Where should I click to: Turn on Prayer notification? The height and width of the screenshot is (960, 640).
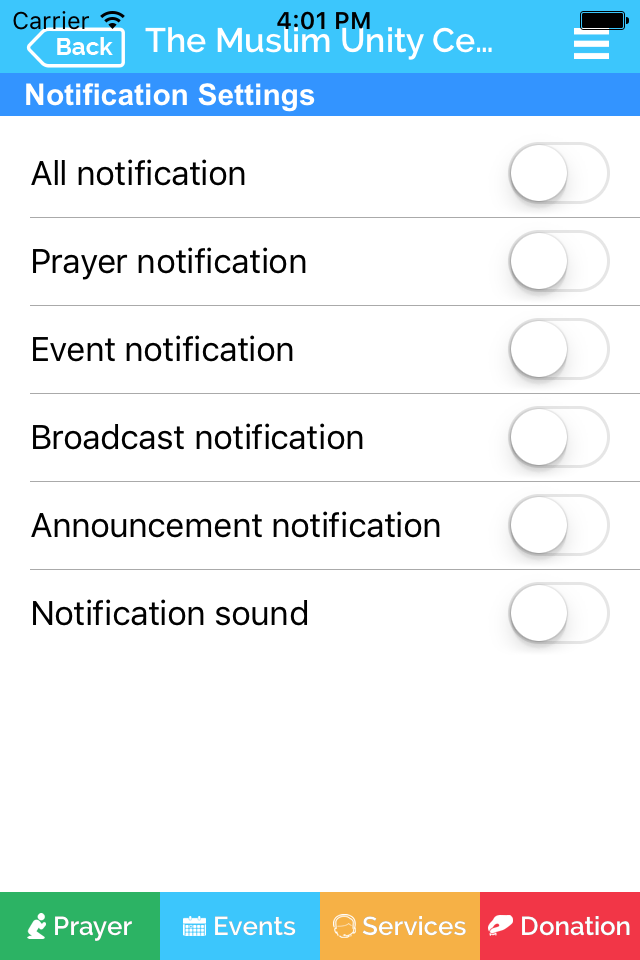coord(558,262)
